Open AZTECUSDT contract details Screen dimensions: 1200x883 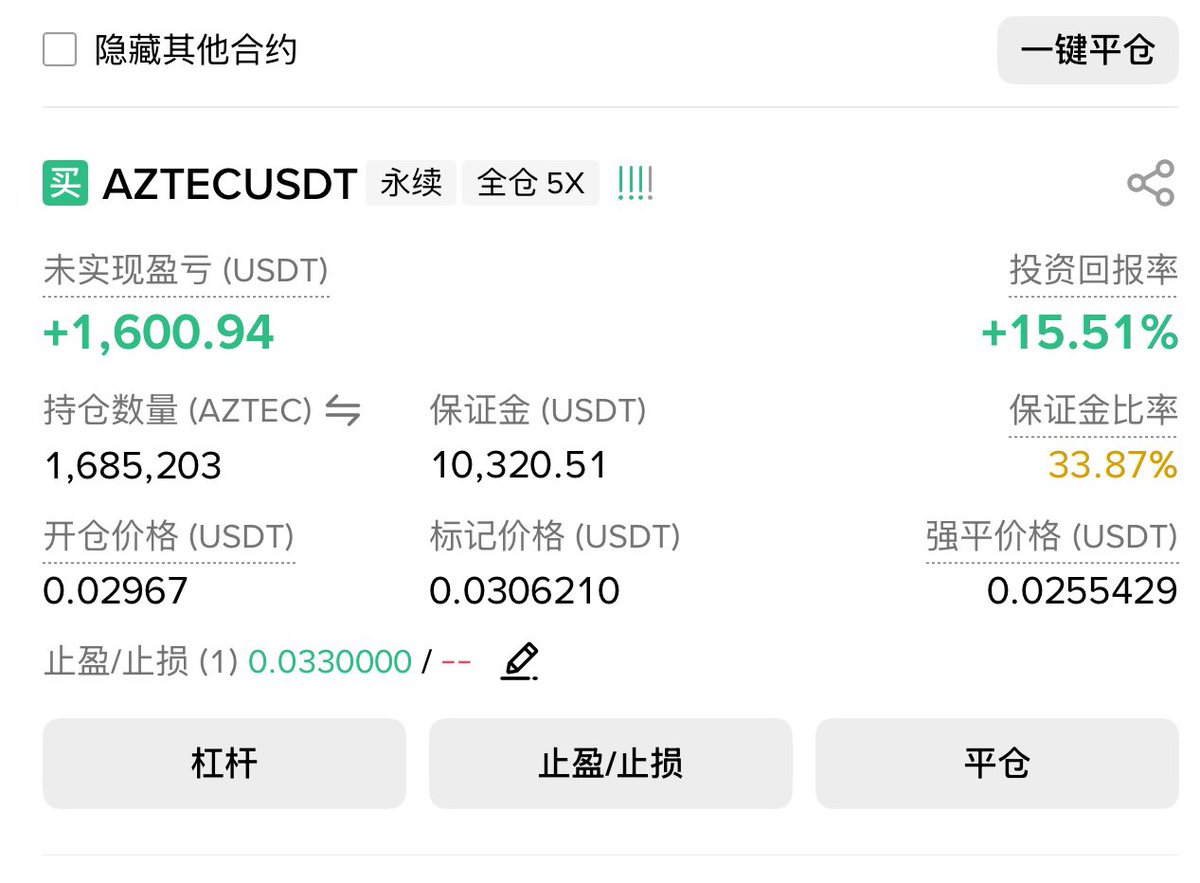230,184
